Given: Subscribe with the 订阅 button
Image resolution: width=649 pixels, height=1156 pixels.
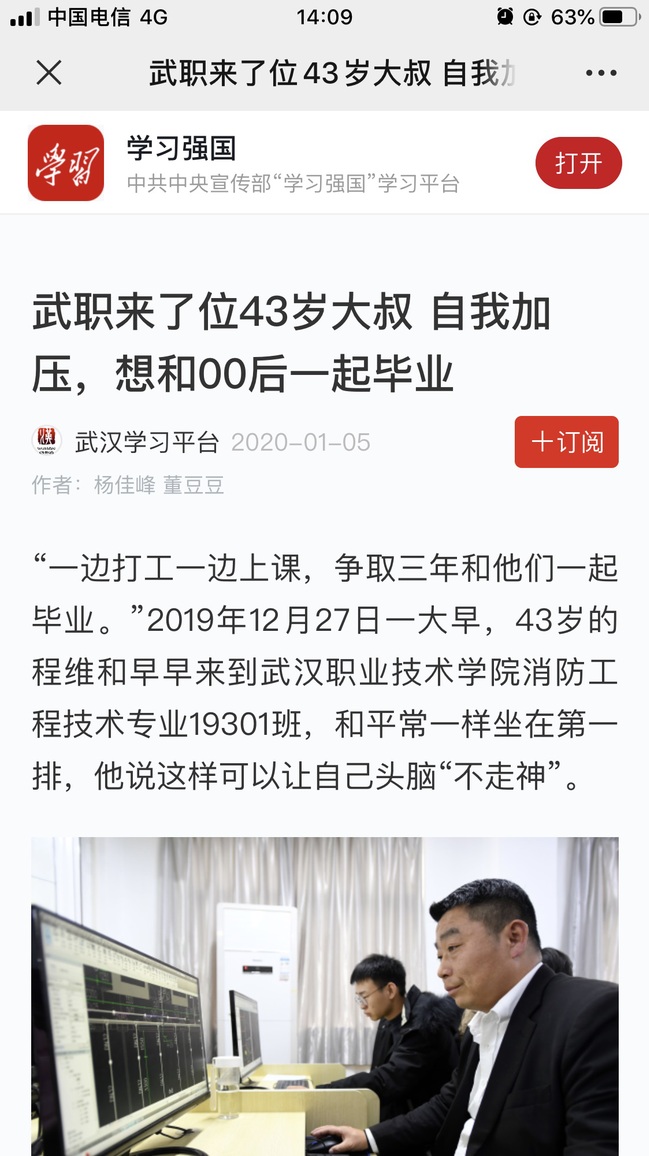Looking at the screenshot, I should 566,442.
